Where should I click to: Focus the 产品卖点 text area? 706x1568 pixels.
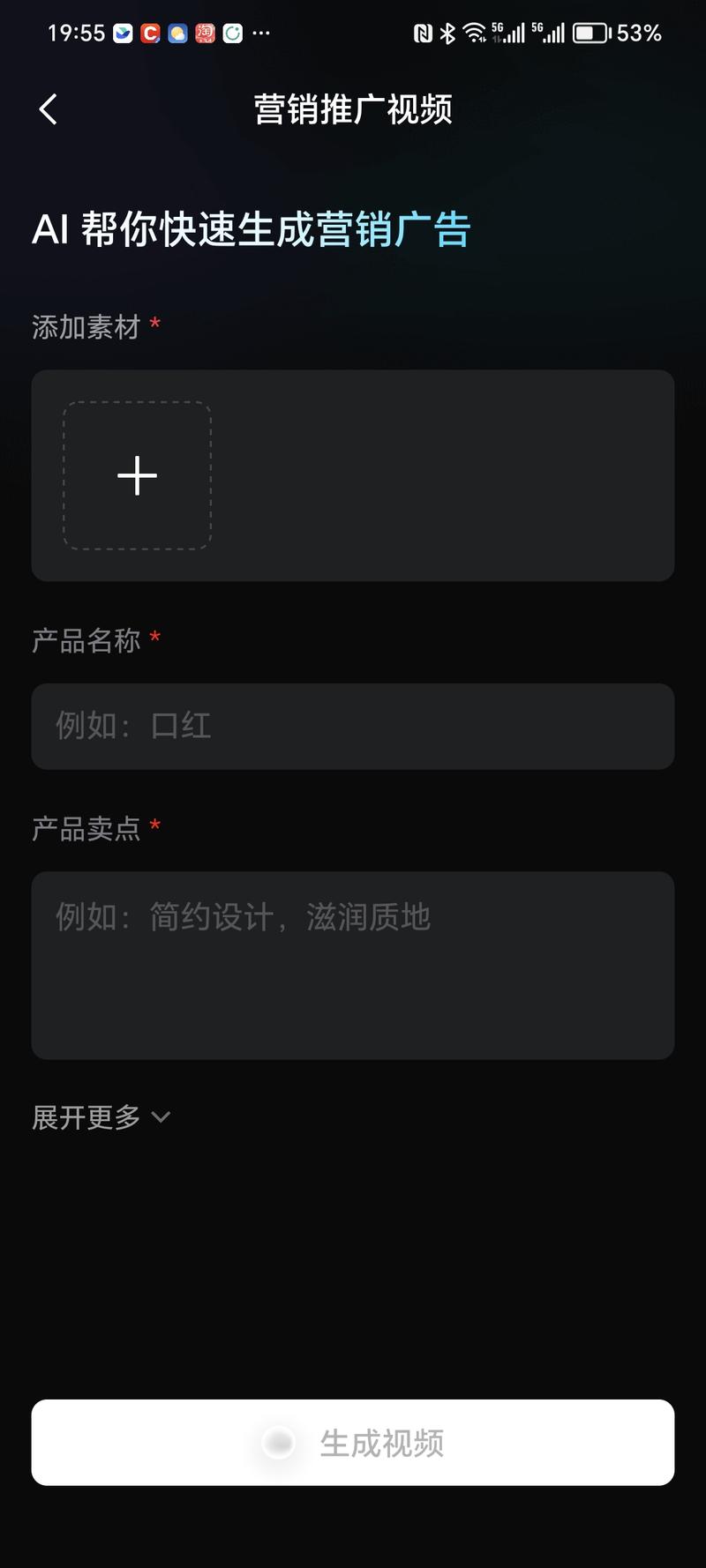352,965
